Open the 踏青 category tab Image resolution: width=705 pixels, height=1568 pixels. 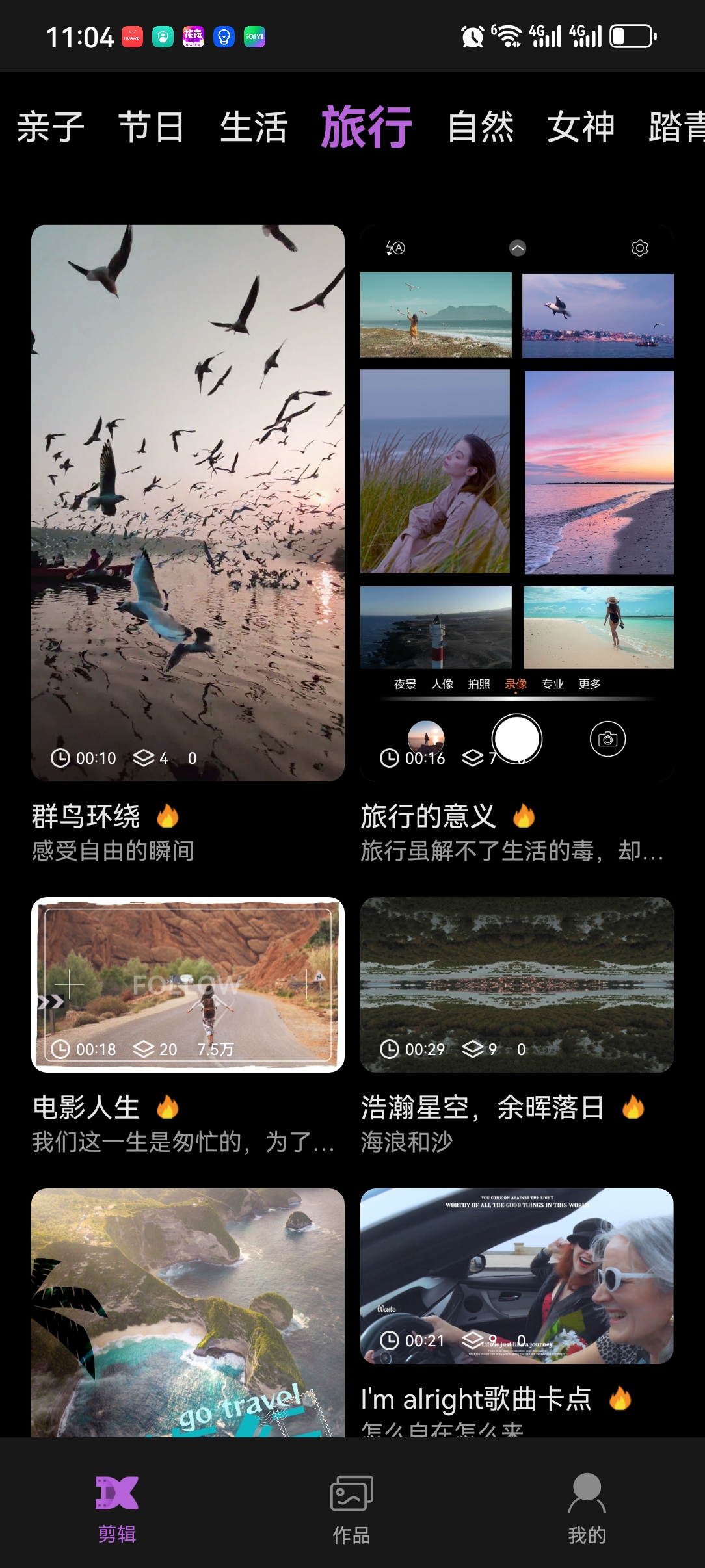pos(676,127)
